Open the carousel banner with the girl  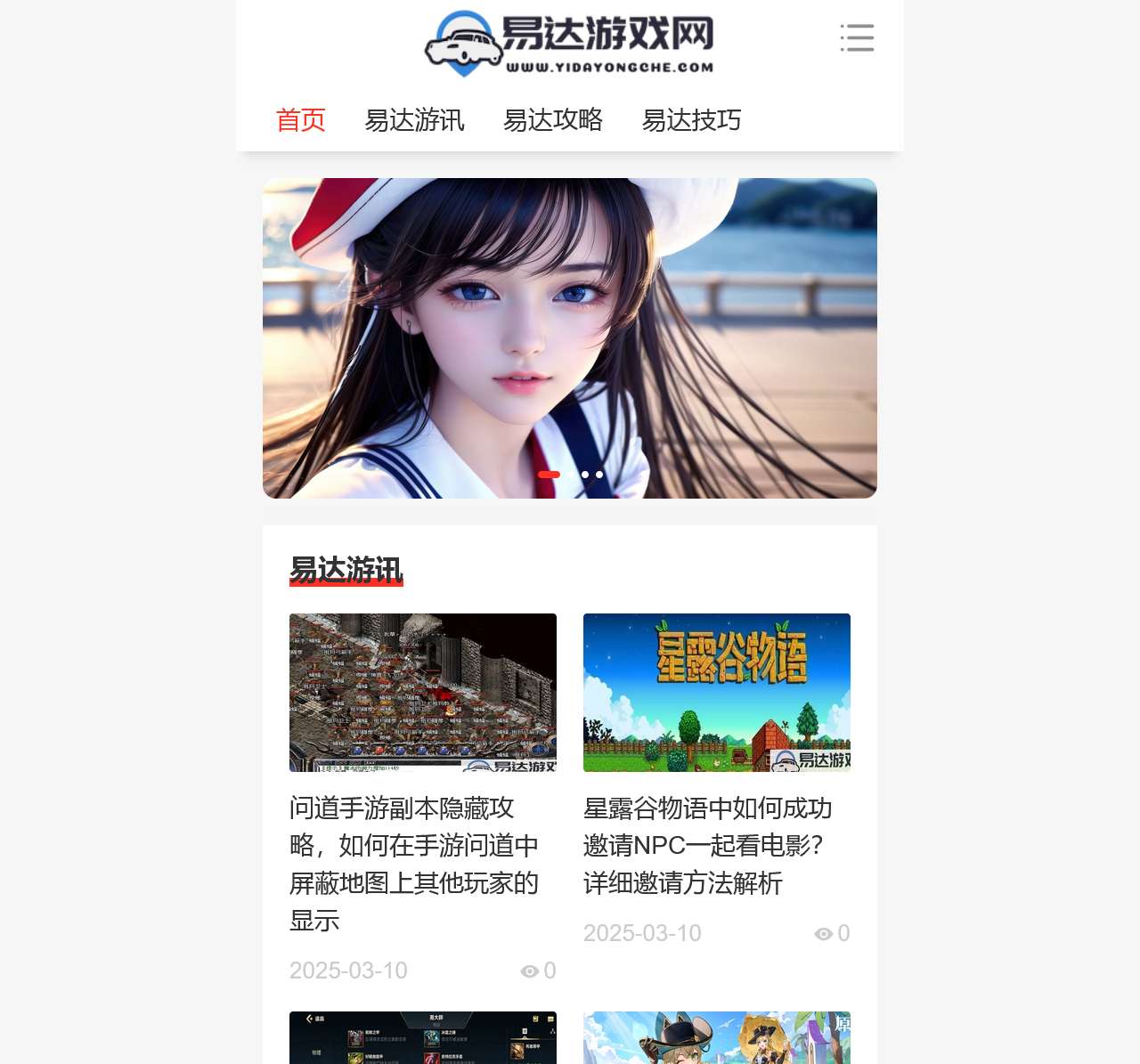click(570, 338)
